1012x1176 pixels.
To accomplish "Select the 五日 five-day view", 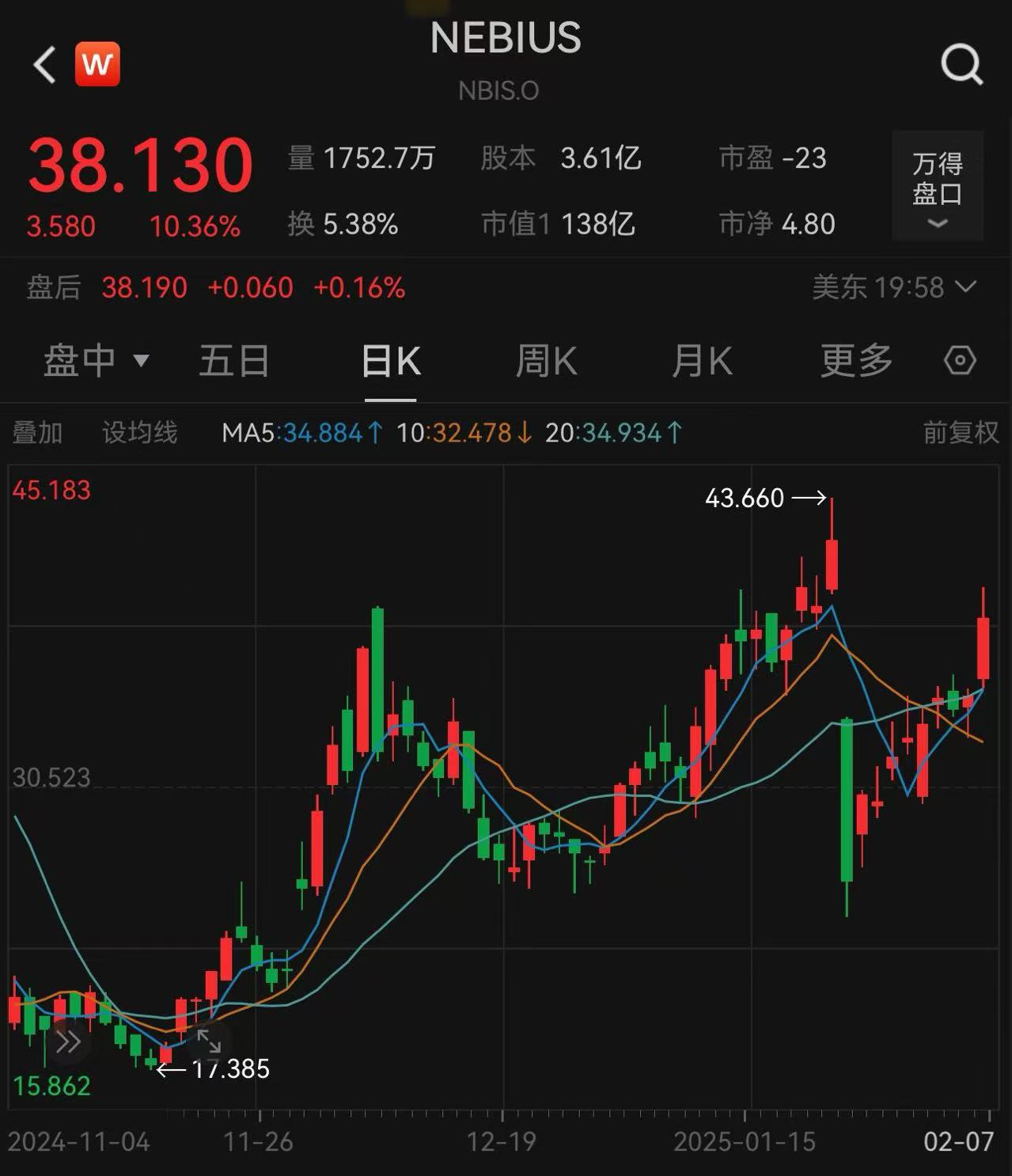I will pyautogui.click(x=234, y=360).
